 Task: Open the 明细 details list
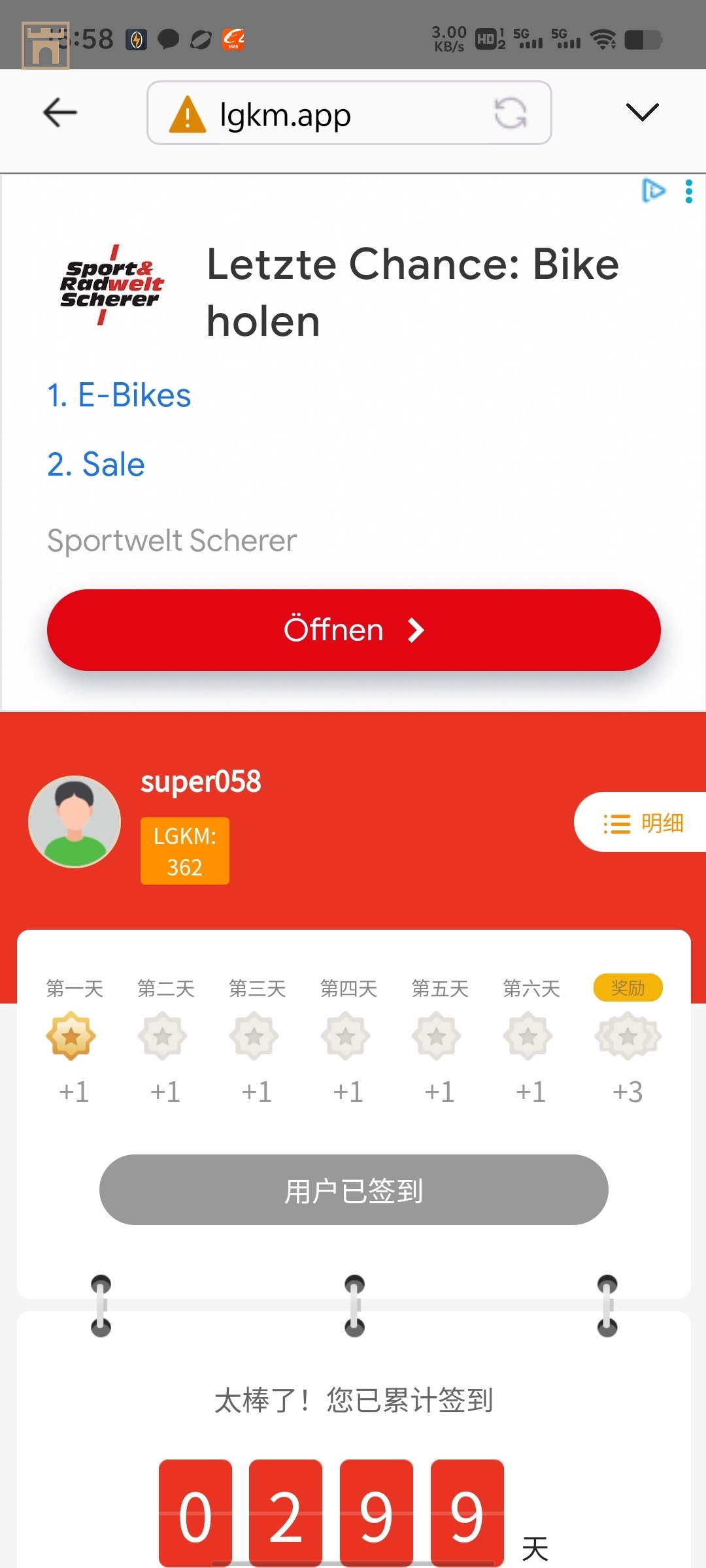[x=642, y=823]
